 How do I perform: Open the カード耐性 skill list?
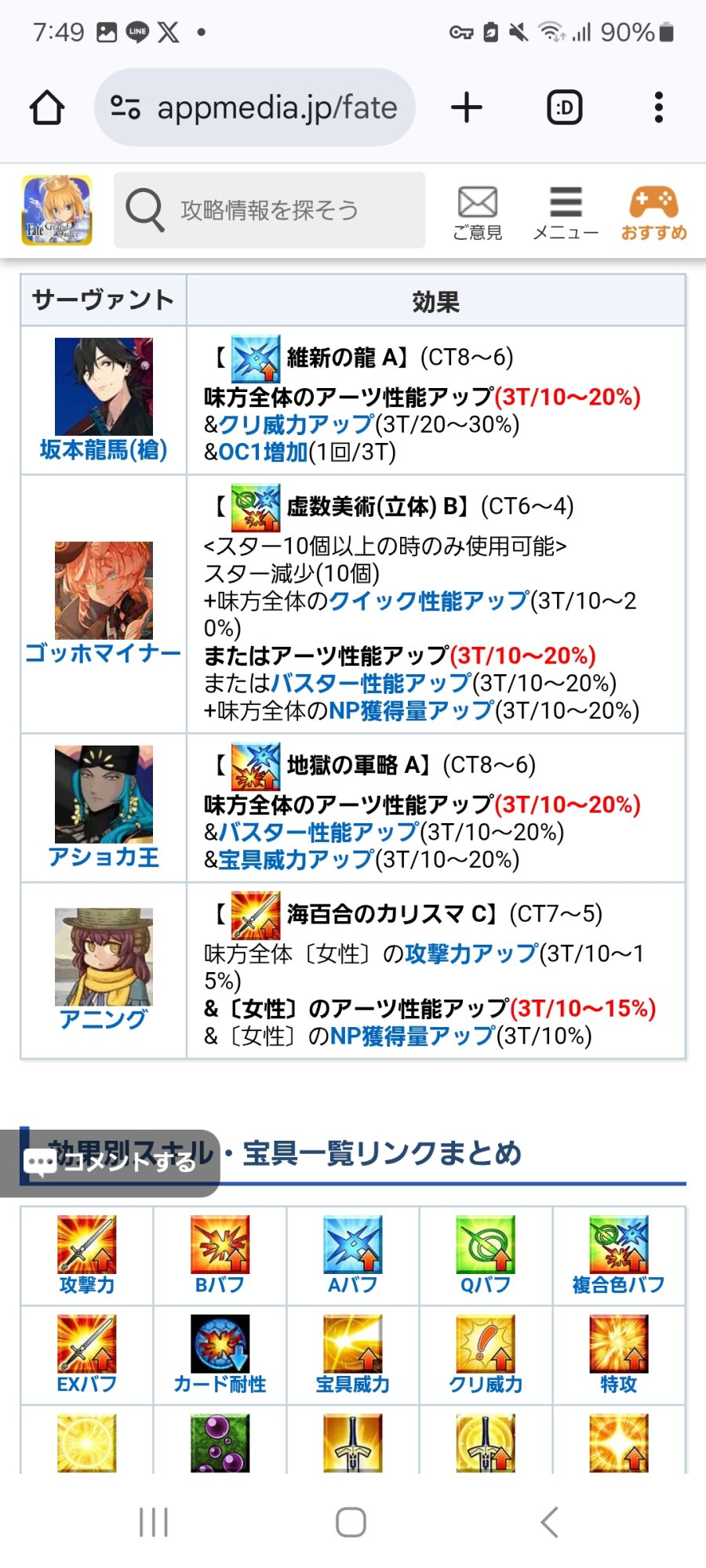click(220, 1354)
